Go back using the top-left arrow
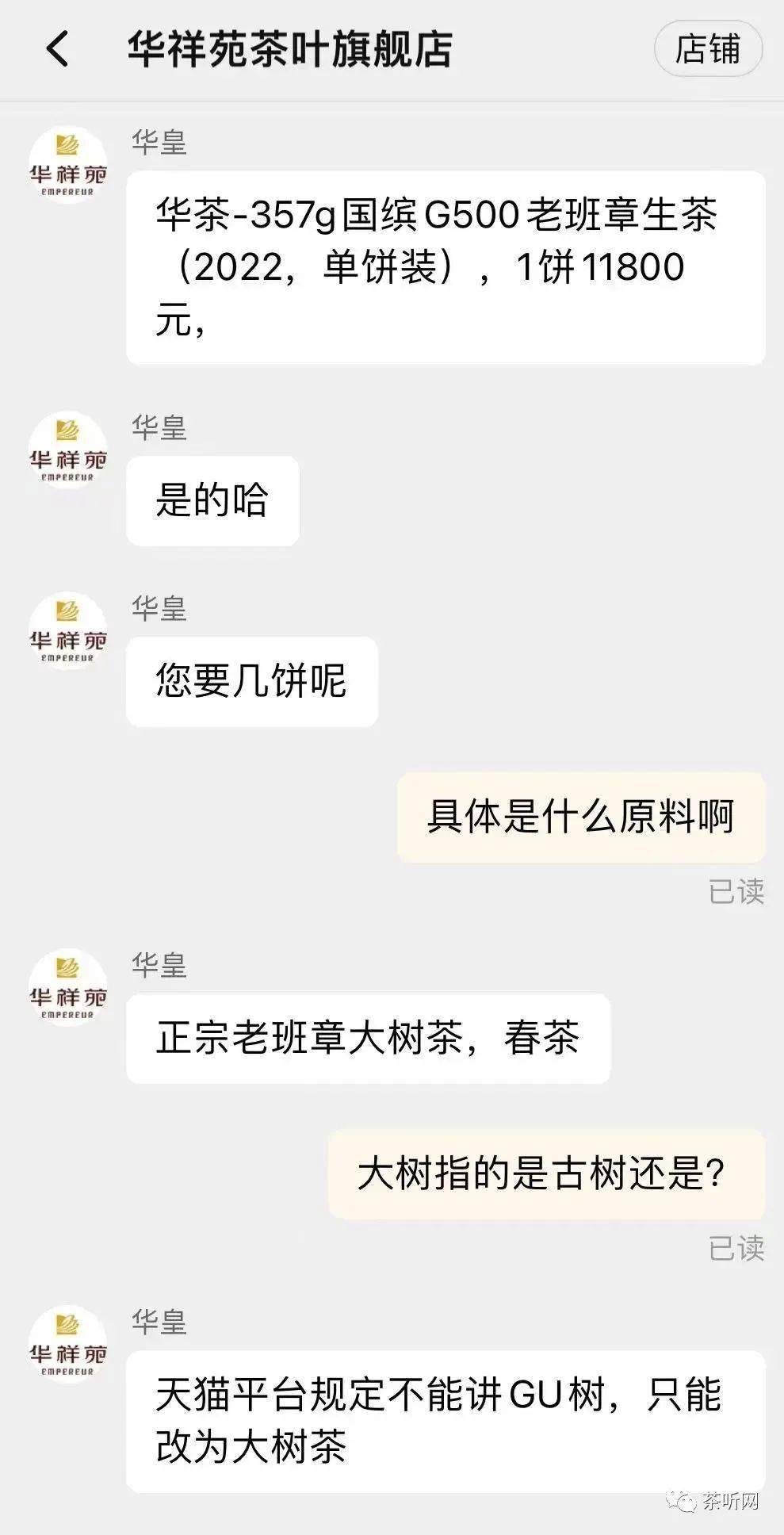 [58, 49]
